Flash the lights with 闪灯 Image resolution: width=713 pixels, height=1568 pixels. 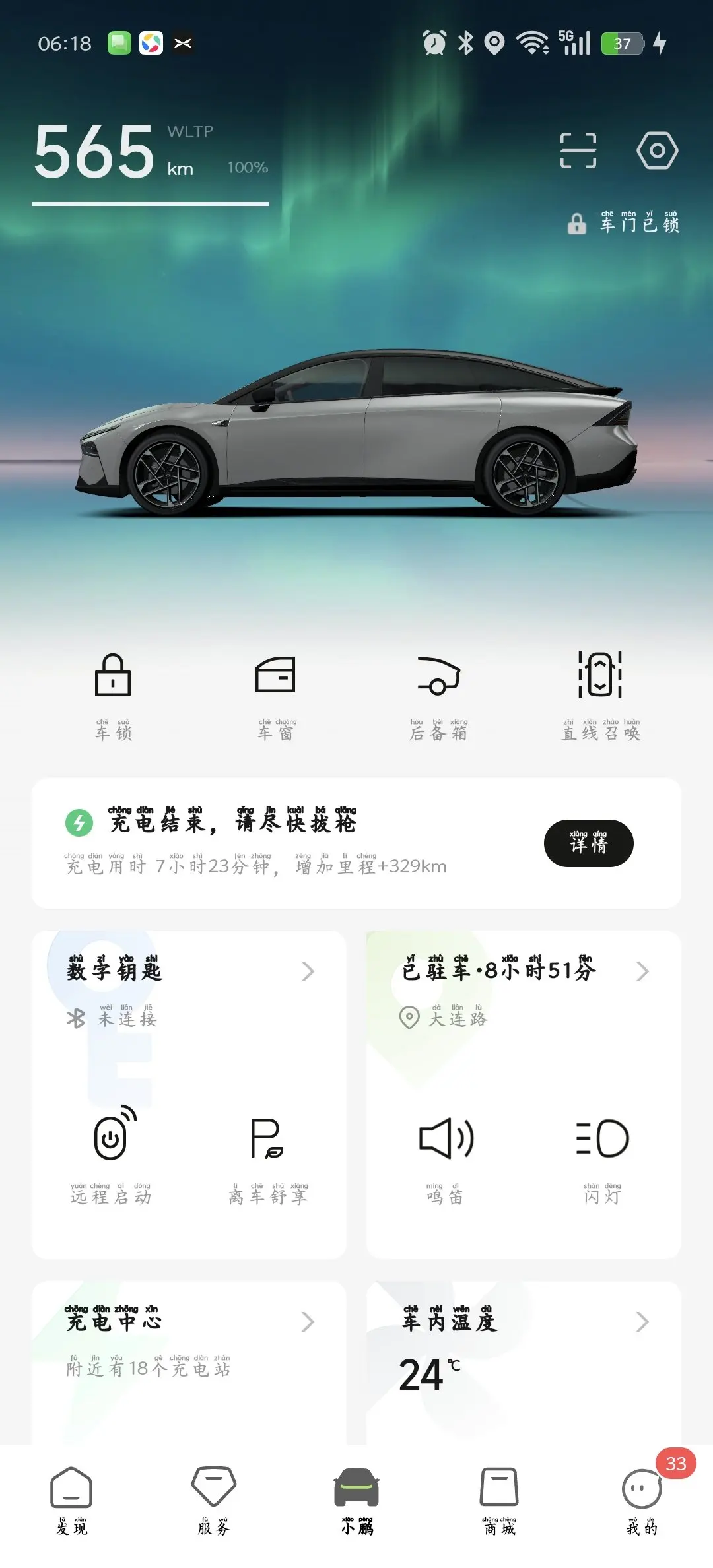point(602,1155)
